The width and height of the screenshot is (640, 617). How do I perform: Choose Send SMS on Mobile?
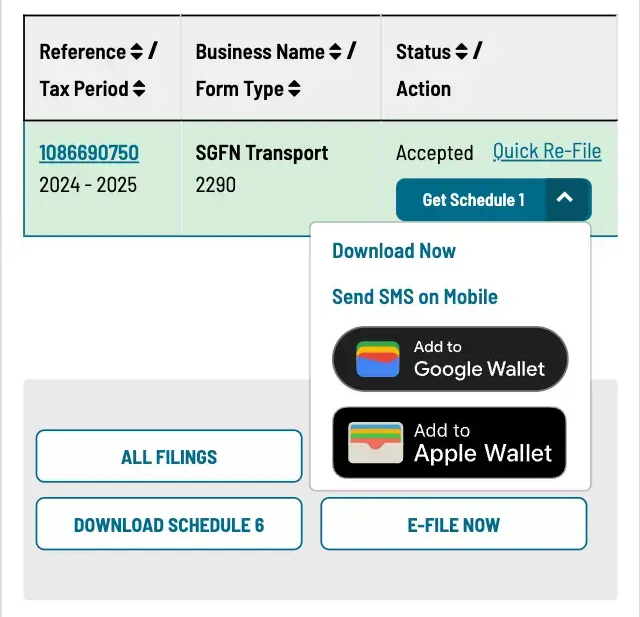click(x=414, y=297)
